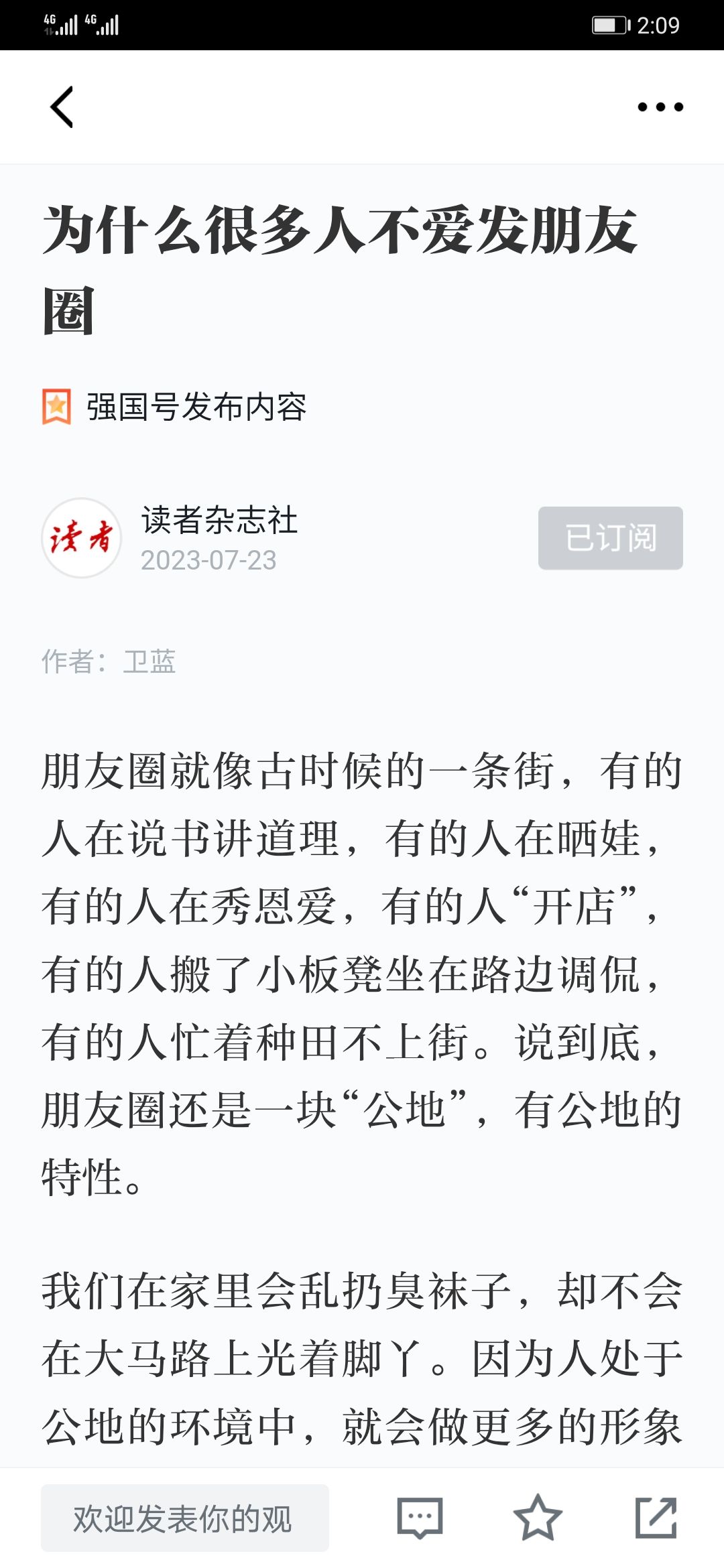Viewport: 724px width, 1568px height.
Task: View the article comments
Action: [420, 1518]
